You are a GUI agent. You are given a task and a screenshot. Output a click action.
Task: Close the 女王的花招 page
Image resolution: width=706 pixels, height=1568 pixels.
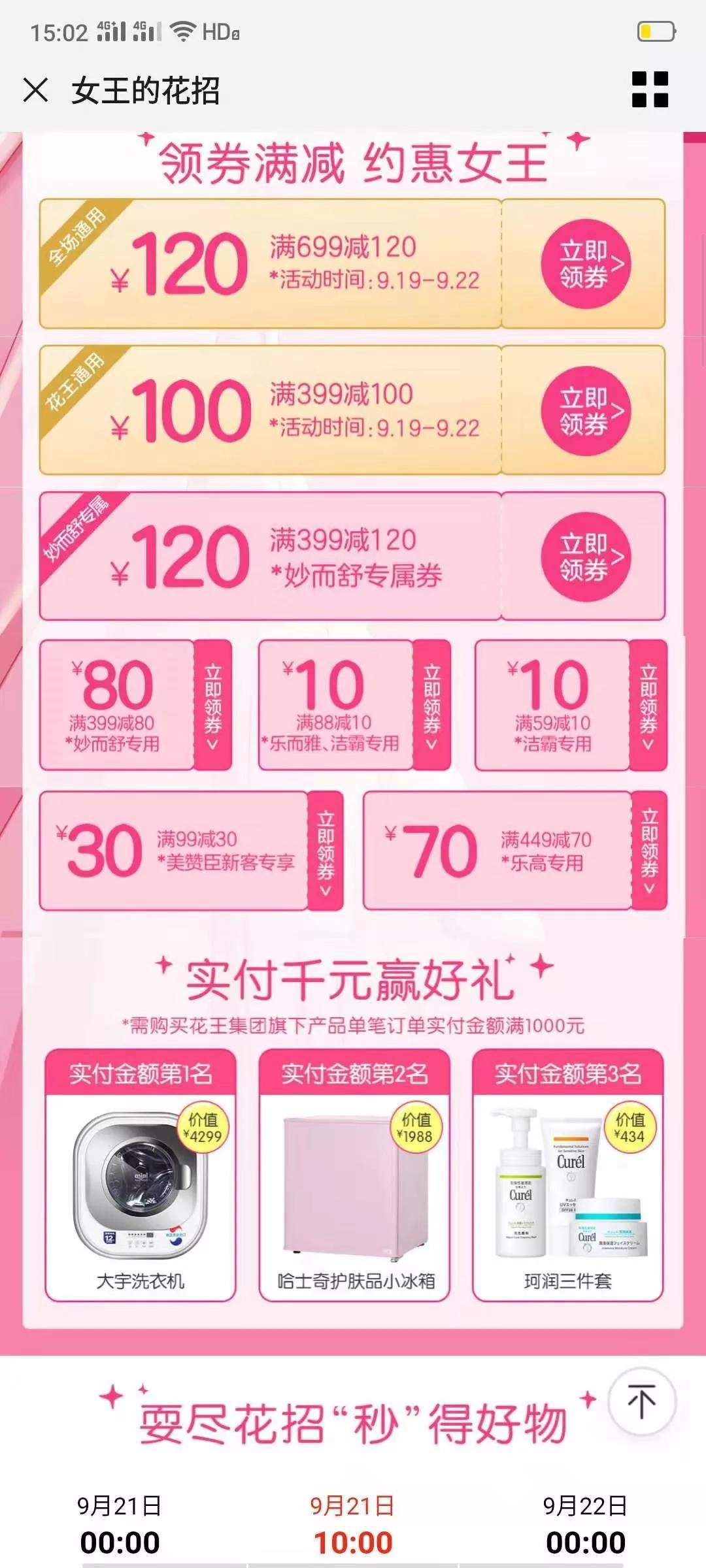pos(35,90)
